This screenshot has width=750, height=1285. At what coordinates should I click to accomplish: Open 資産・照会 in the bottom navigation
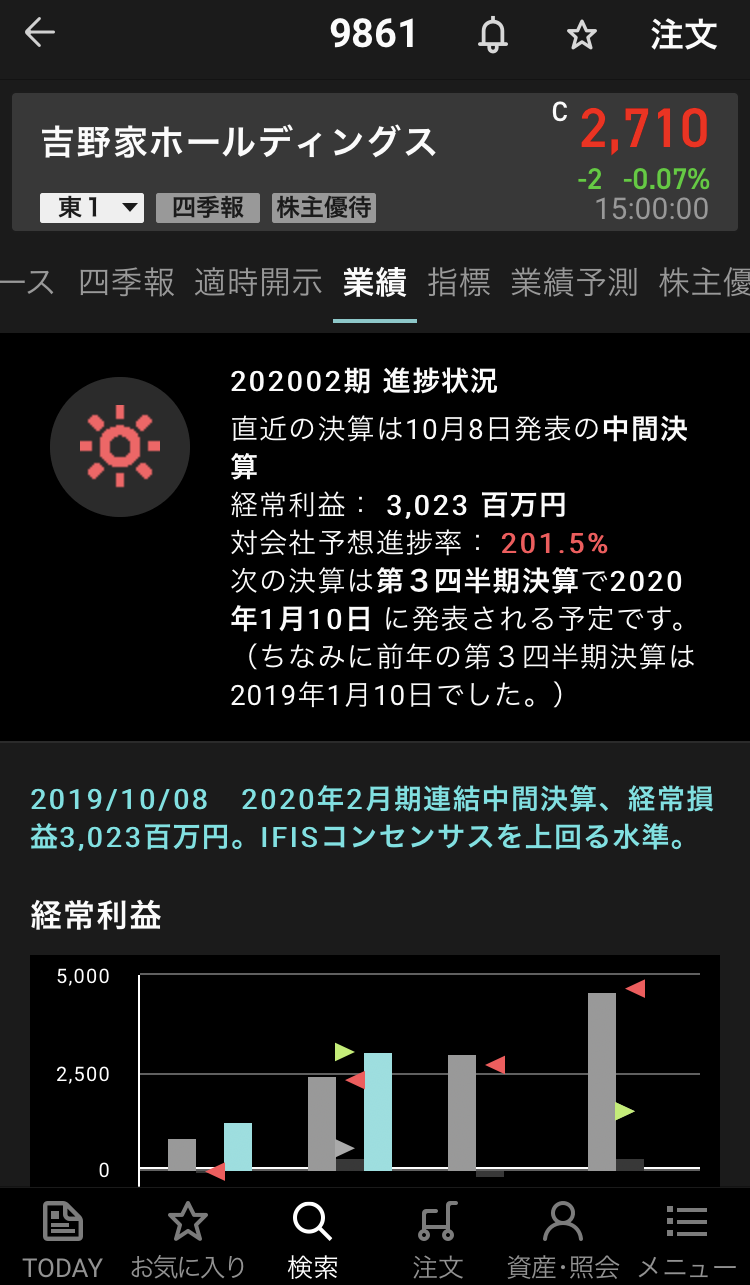tap(563, 1238)
